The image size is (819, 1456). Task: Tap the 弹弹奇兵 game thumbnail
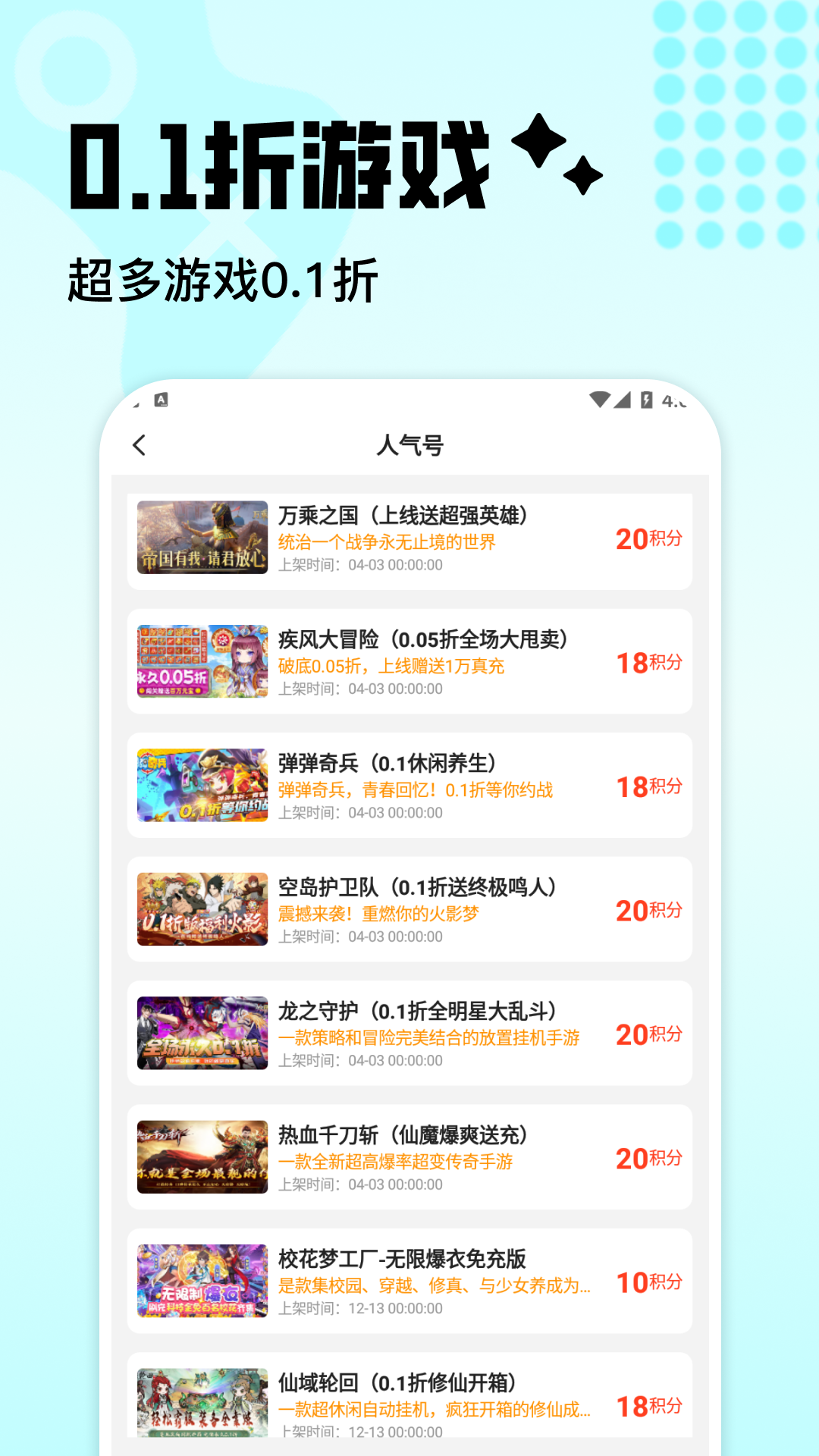pos(201,786)
